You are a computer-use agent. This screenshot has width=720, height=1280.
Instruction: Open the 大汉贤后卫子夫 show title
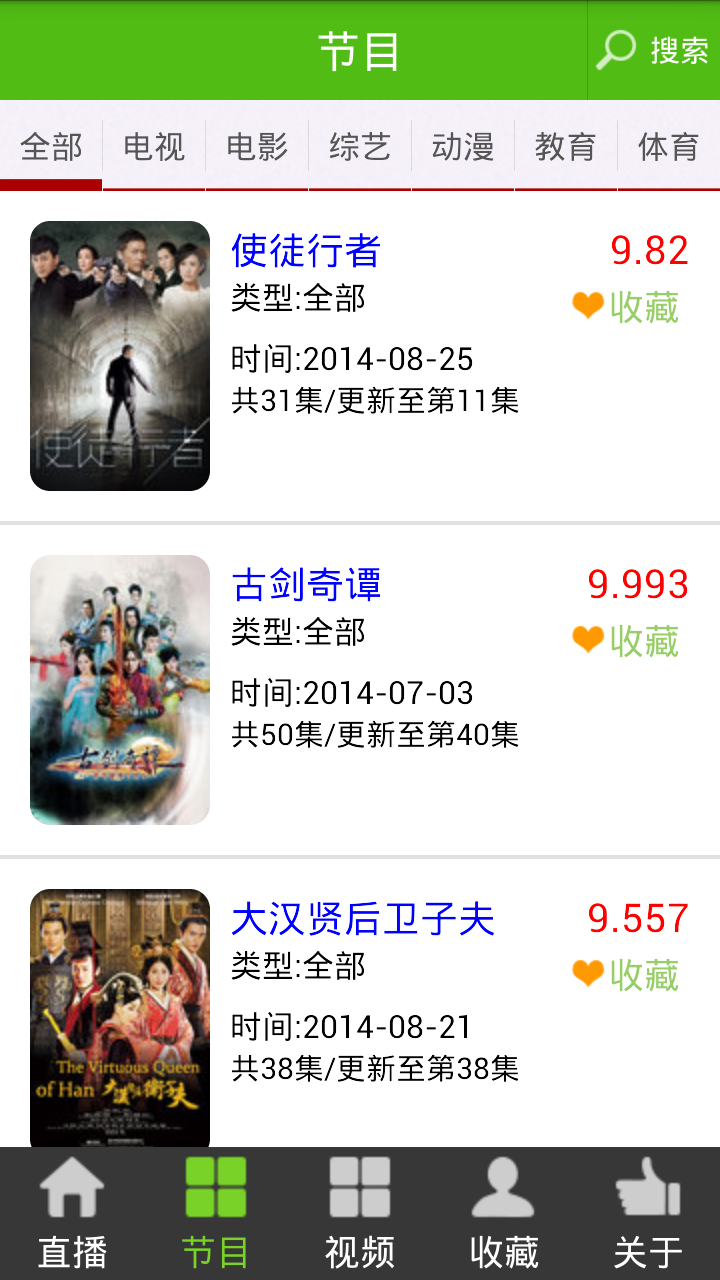(x=363, y=919)
